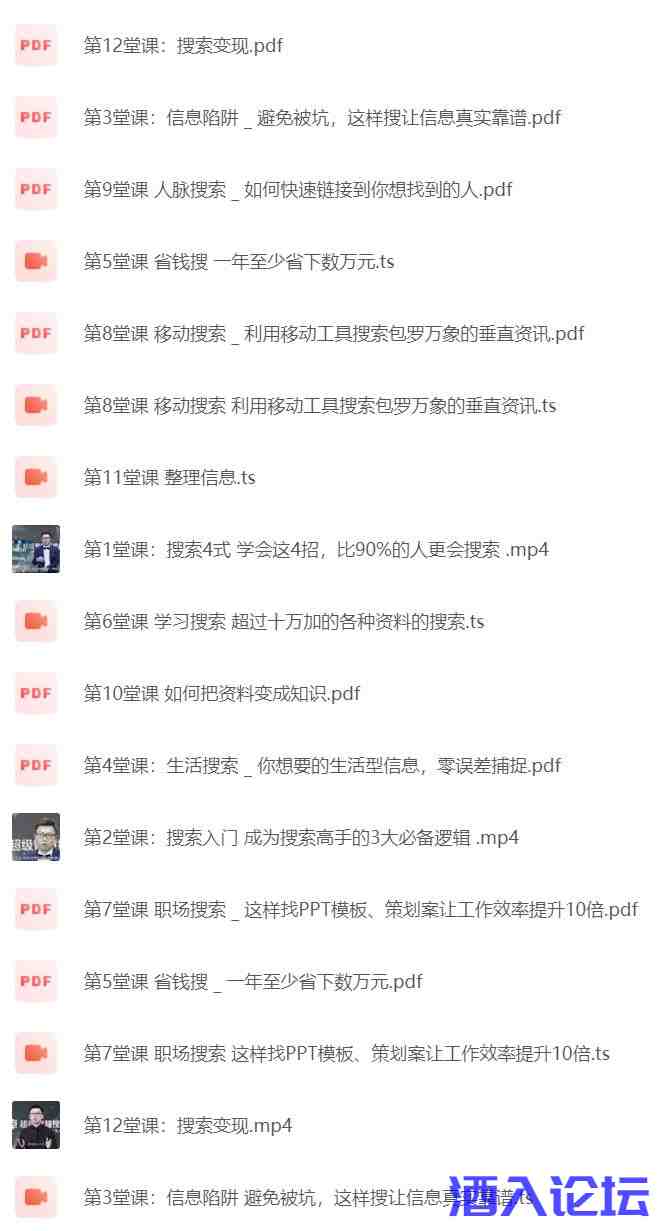Screen dimensions: 664x1231
Task: Open 第5堂课 省钱搜 PDF file
Action: 253,982
